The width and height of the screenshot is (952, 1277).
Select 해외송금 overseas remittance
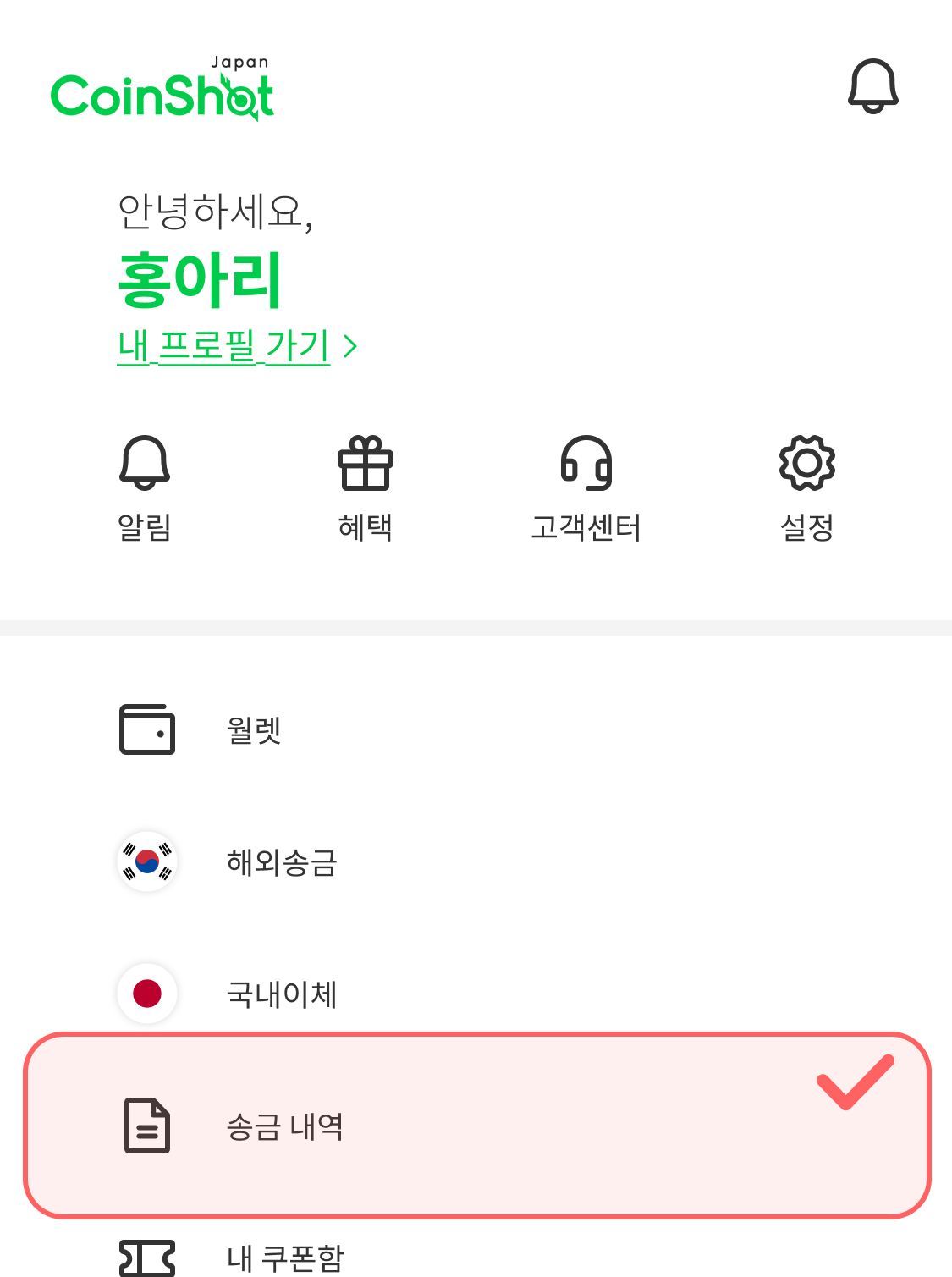(x=281, y=861)
